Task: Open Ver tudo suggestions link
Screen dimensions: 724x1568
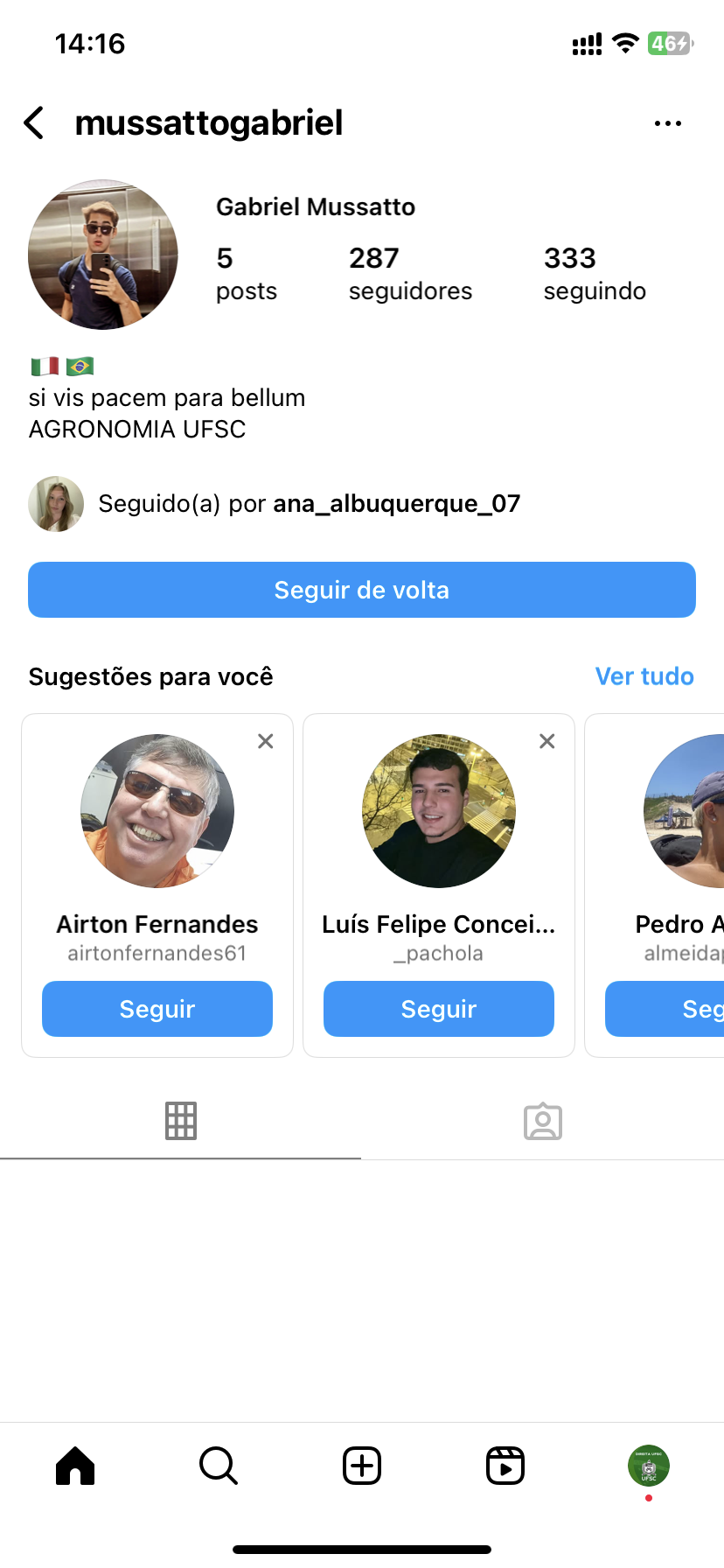Action: (x=644, y=676)
